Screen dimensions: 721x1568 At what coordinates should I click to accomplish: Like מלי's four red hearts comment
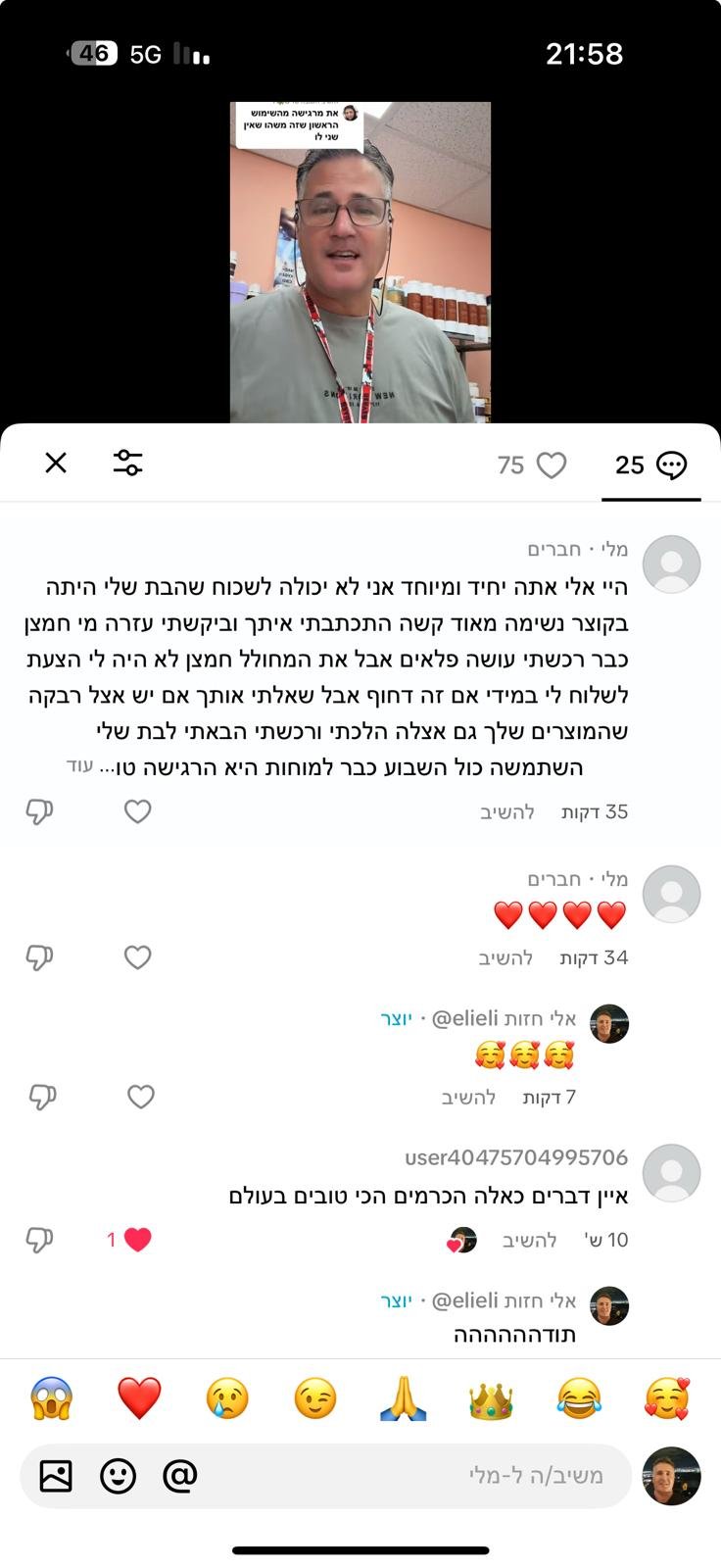click(138, 957)
